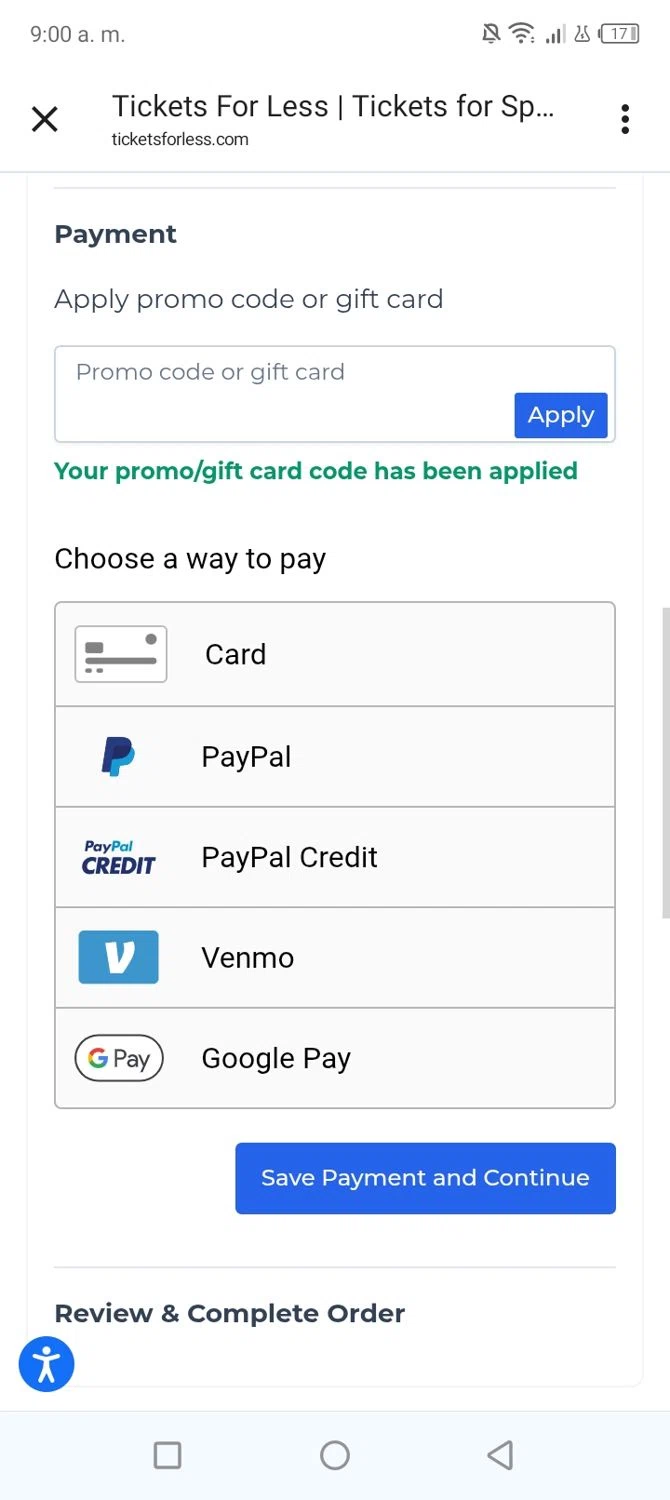This screenshot has width=670, height=1500.
Task: Open recent apps from navigation bar
Action: pyautogui.click(x=167, y=1455)
